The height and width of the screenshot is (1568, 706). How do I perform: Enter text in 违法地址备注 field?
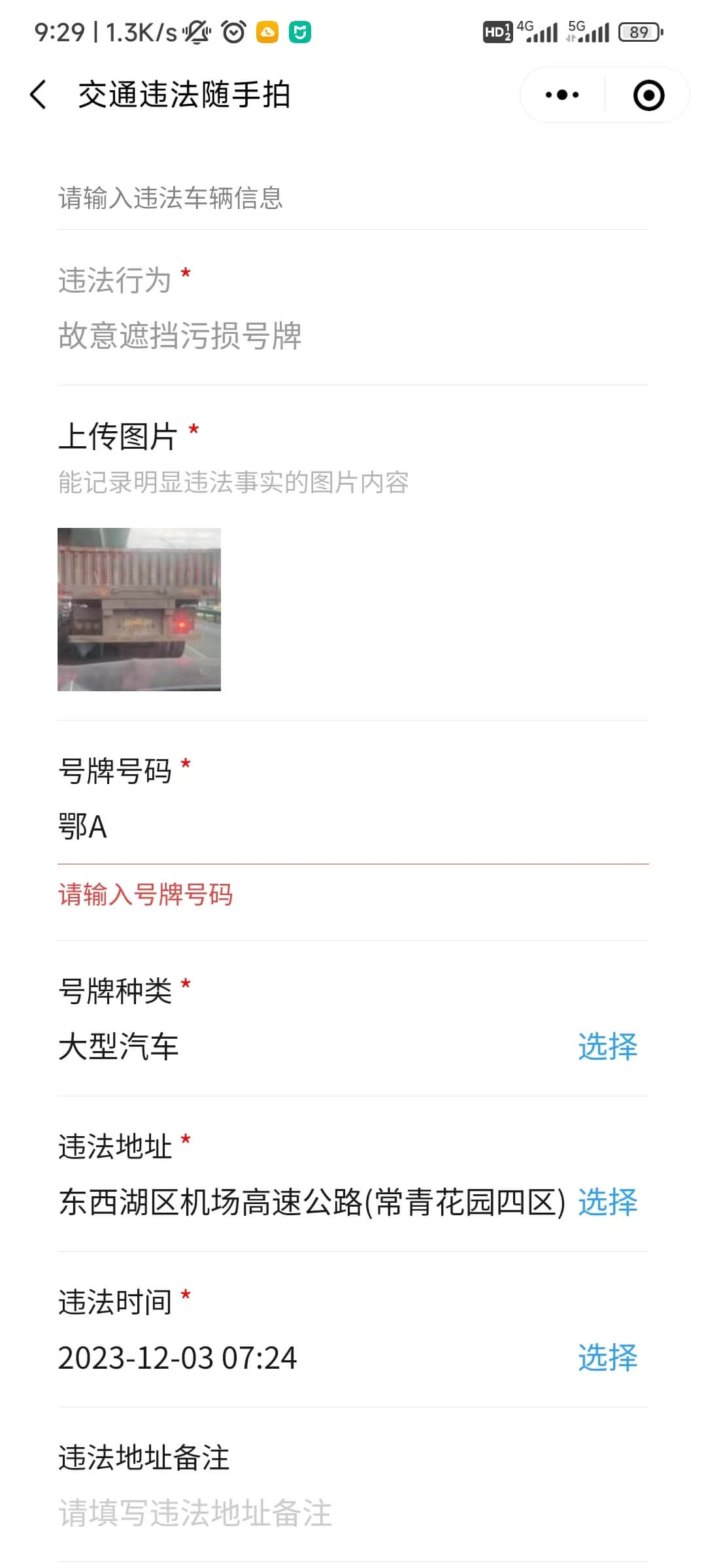pos(353,1512)
